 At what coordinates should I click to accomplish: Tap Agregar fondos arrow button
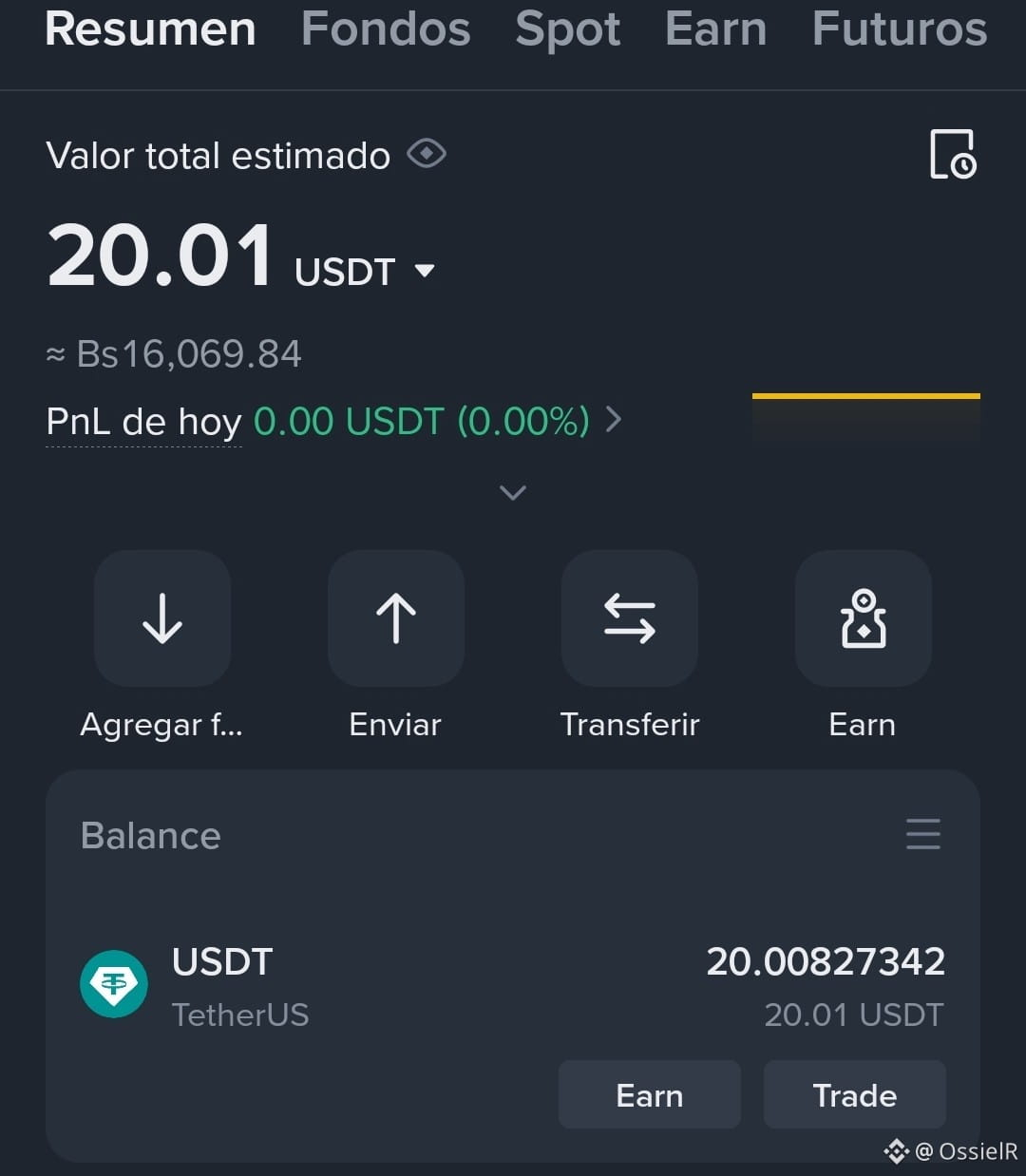click(162, 618)
